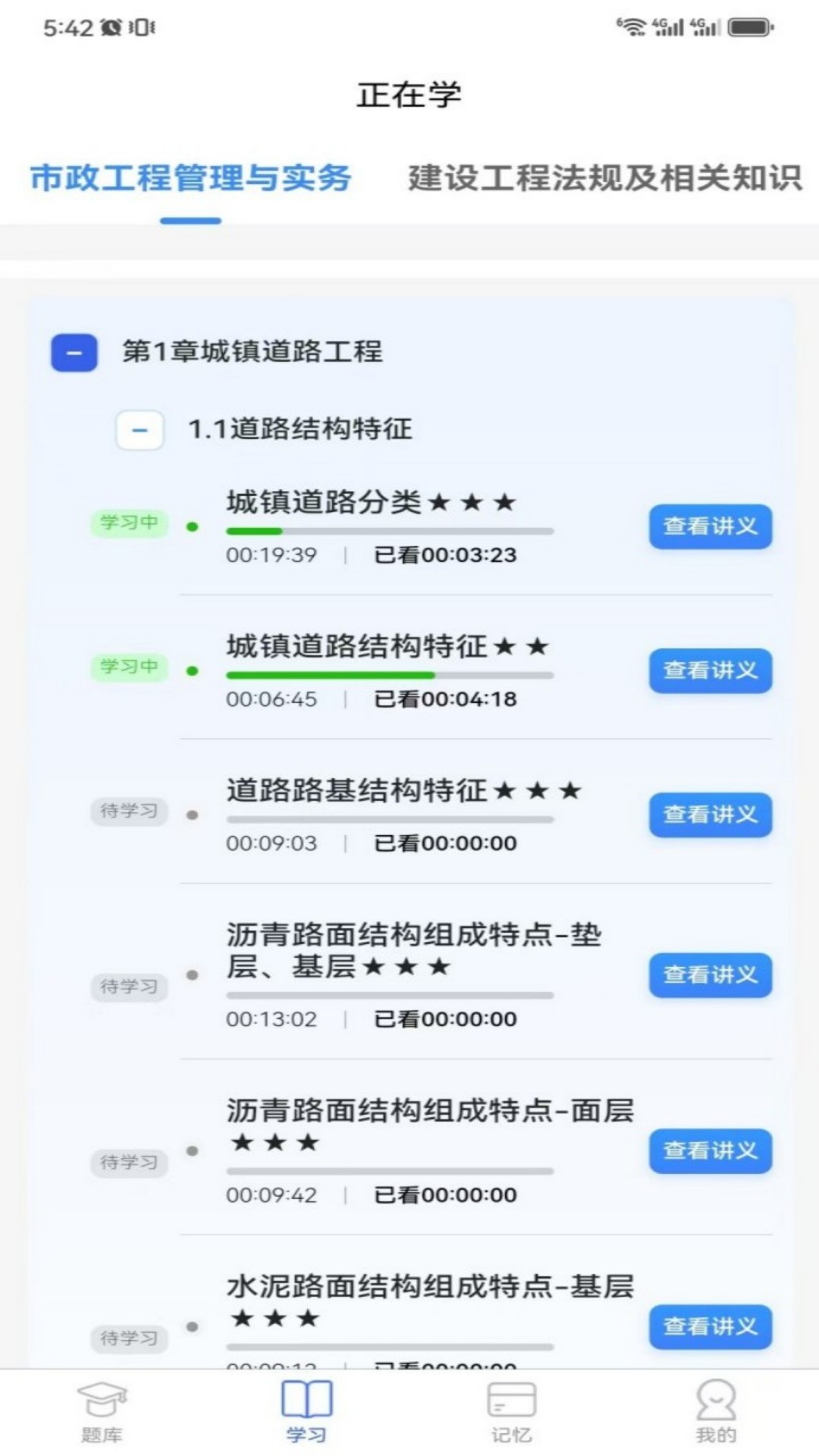Viewport: 819px width, 1456px height.
Task: Open 查看讲义 for 道路路基结构特征
Action: (710, 815)
